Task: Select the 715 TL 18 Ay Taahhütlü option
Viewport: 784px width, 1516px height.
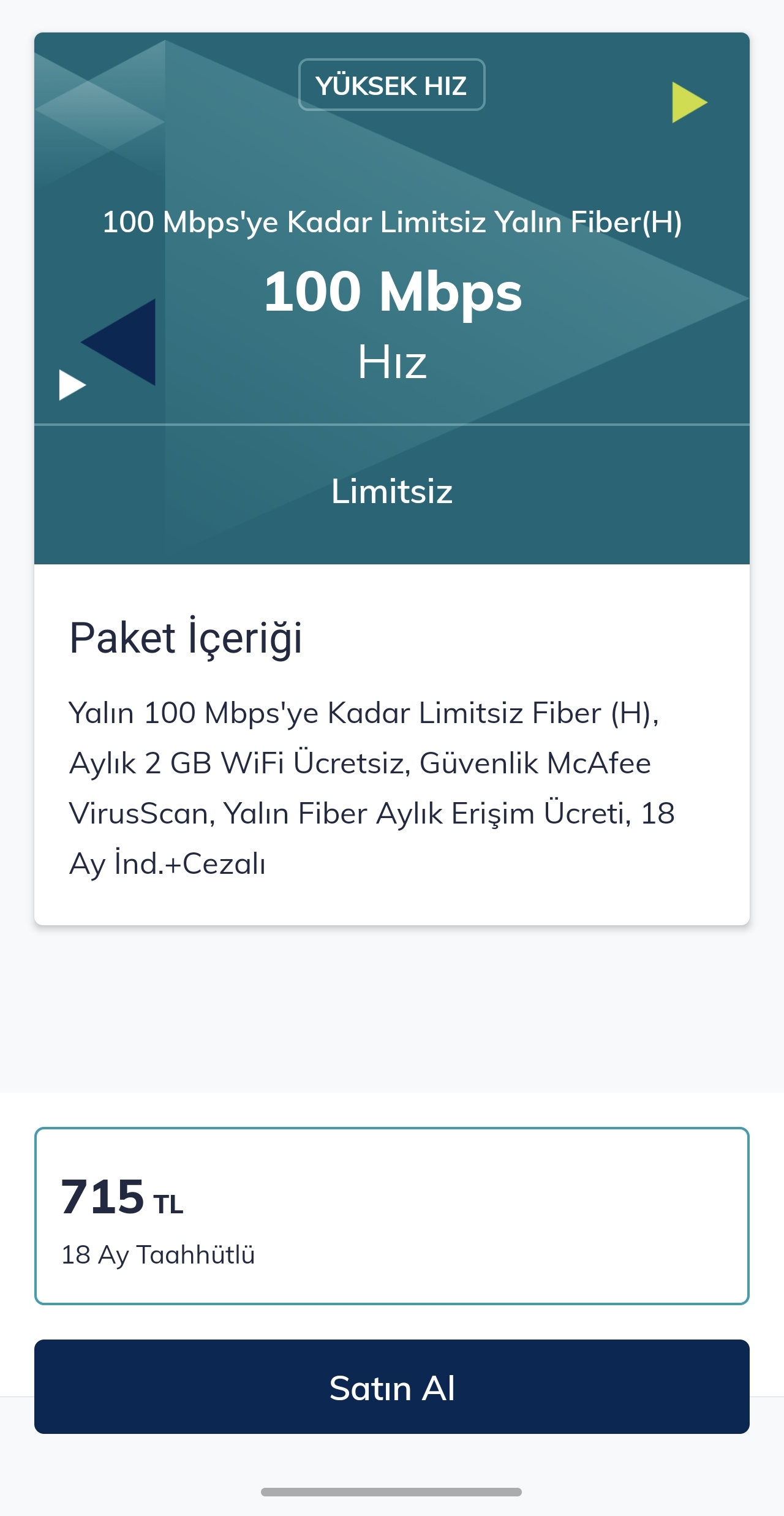Action: point(392,1216)
